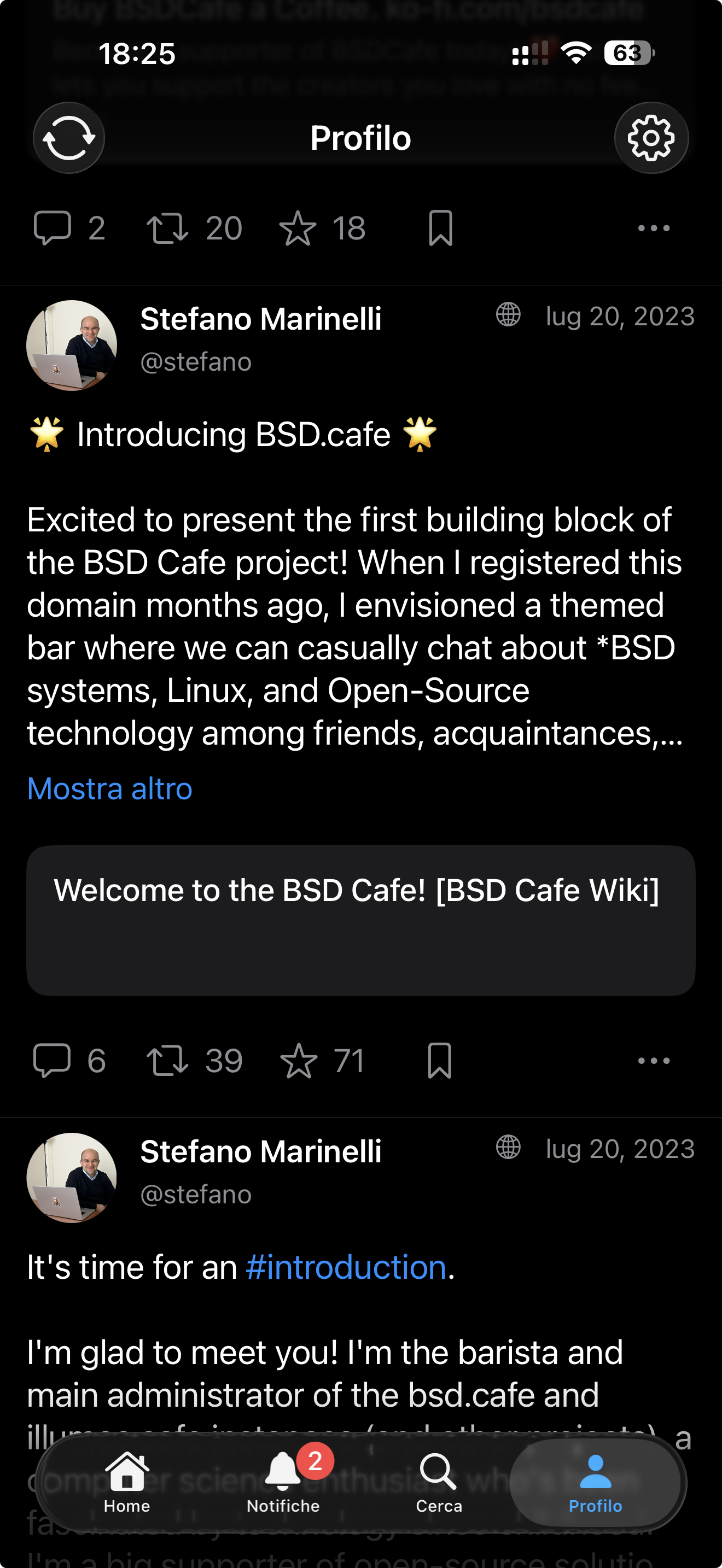722x1568 pixels.
Task: Reply to the Introducing BSD.cafe post
Action: click(53, 1061)
